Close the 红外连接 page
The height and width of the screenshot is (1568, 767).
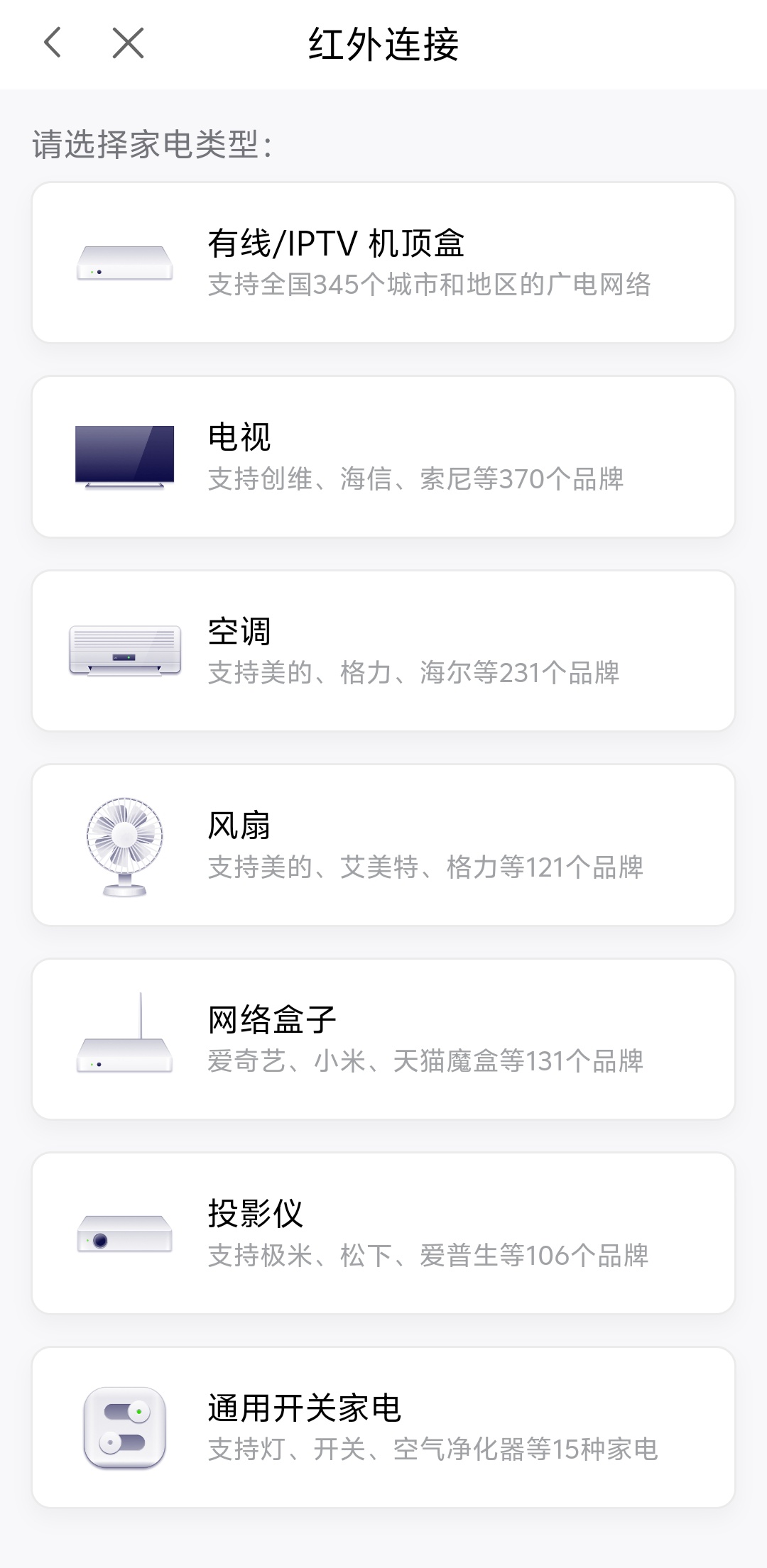click(x=128, y=43)
